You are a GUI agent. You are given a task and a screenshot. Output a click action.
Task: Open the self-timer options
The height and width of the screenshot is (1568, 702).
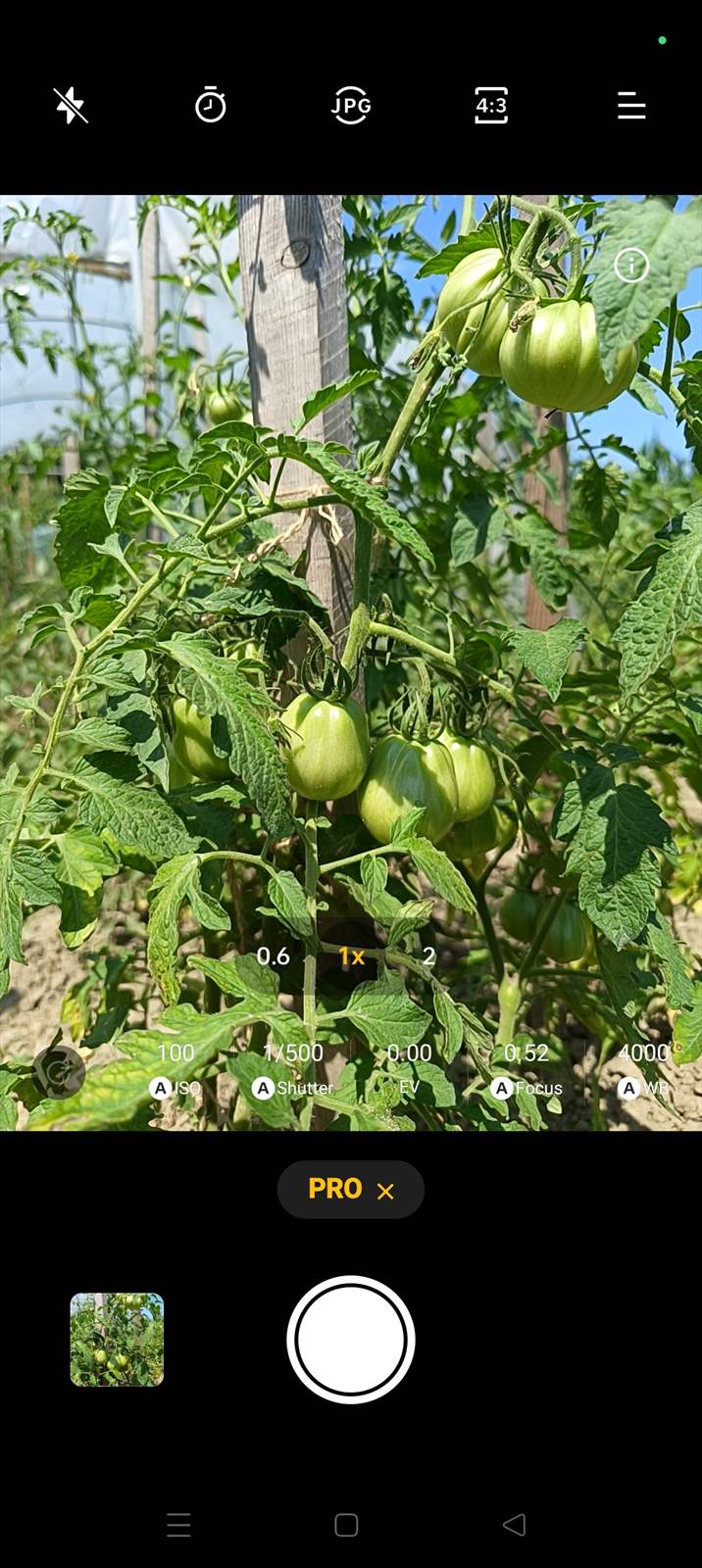pyautogui.click(x=210, y=105)
